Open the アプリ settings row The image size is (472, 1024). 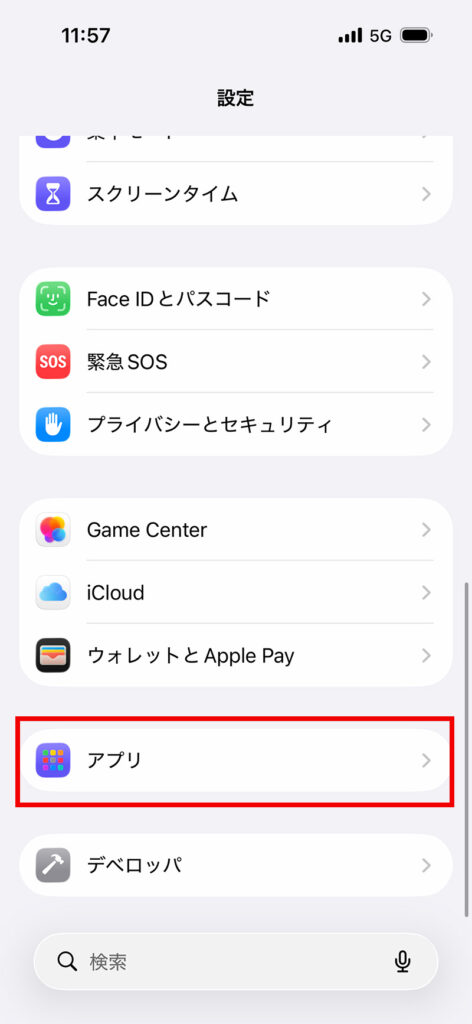pyautogui.click(x=236, y=760)
